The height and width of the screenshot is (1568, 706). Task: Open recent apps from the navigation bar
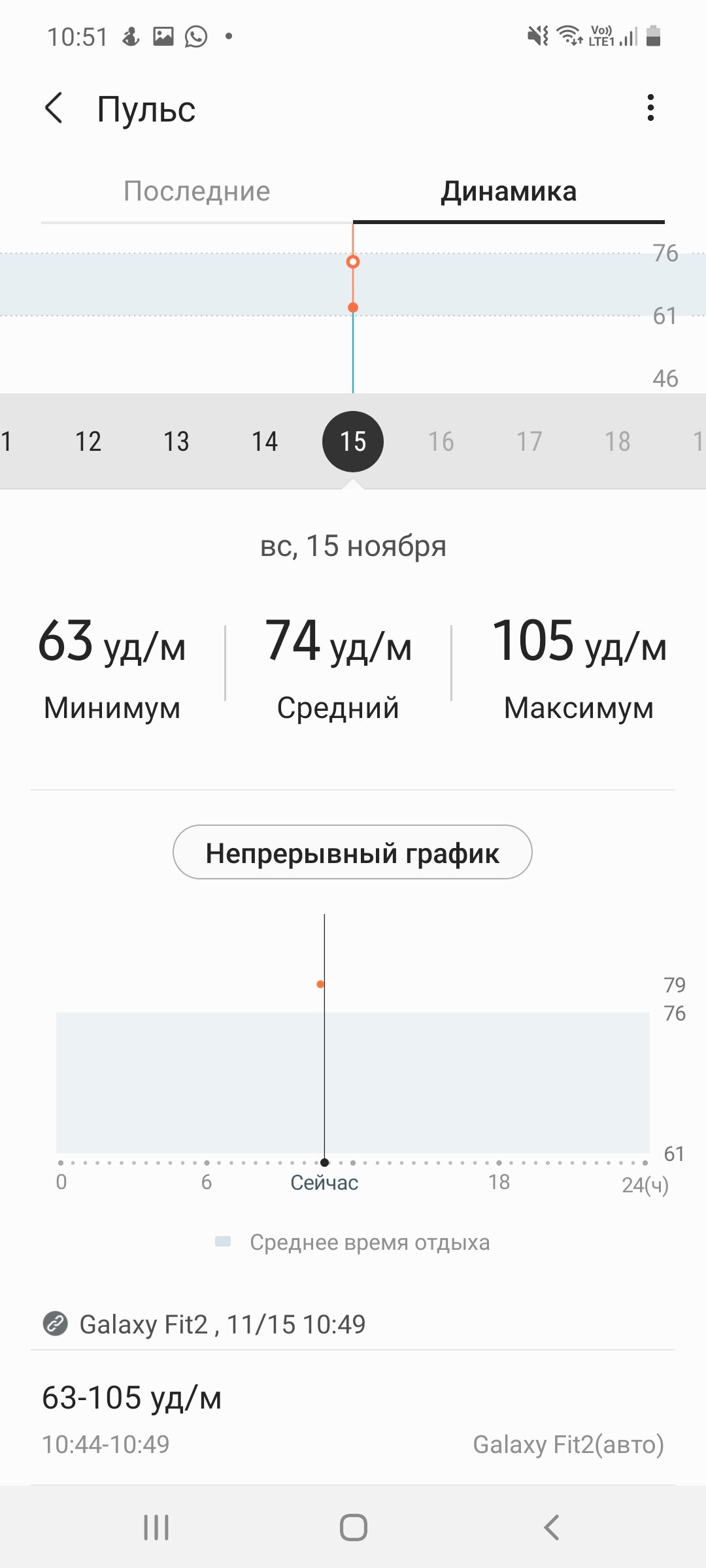coord(156,1527)
